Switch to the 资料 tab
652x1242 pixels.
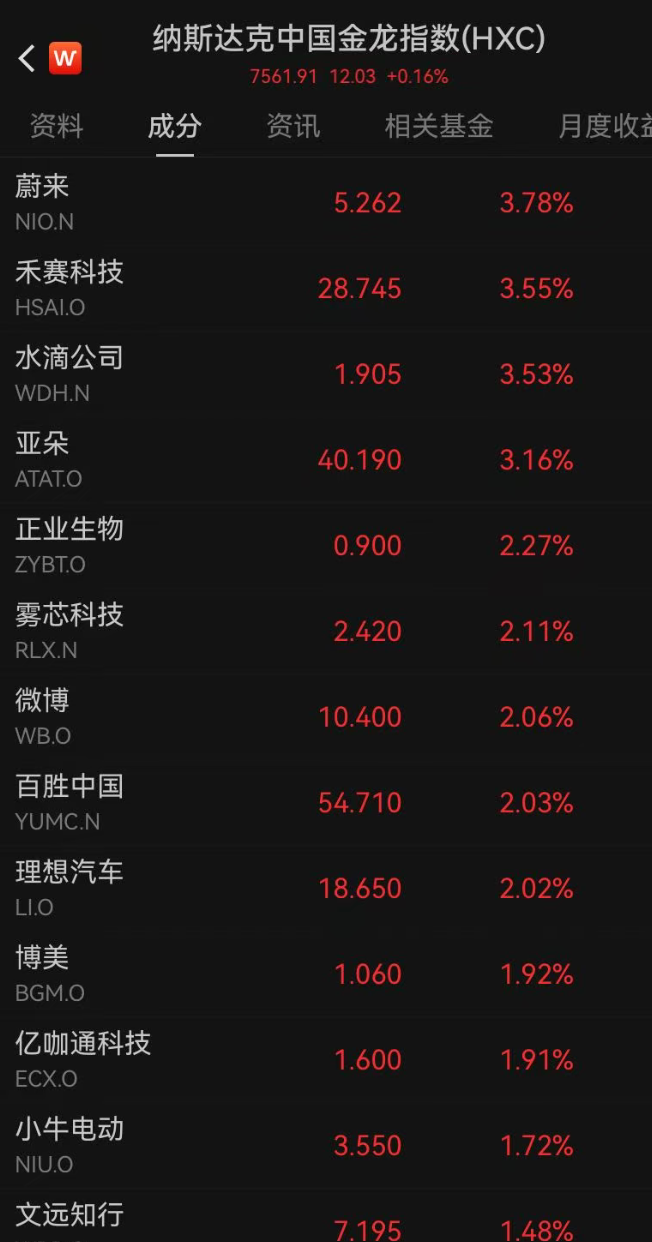coord(56,126)
